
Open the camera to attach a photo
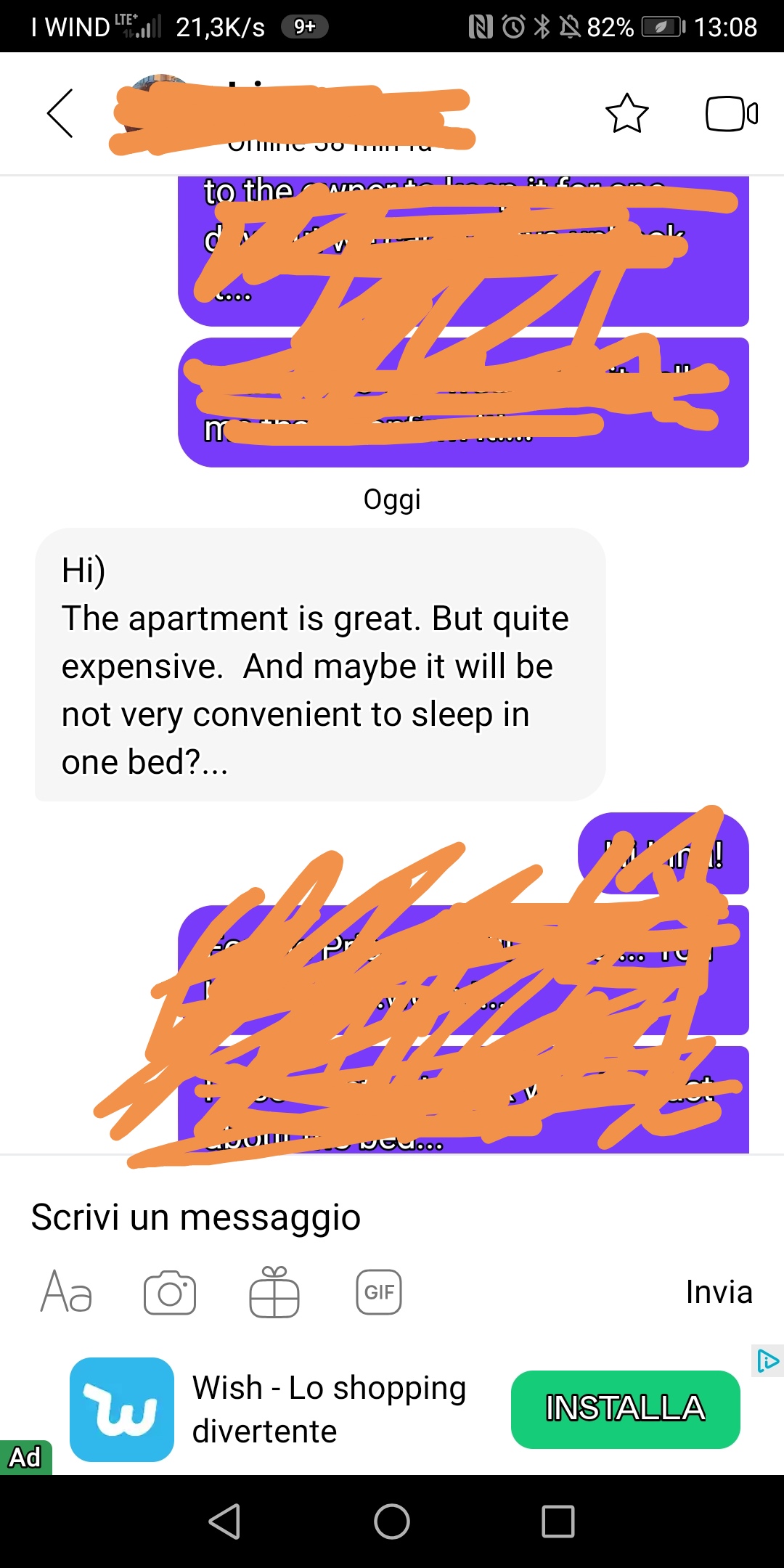(x=170, y=1293)
